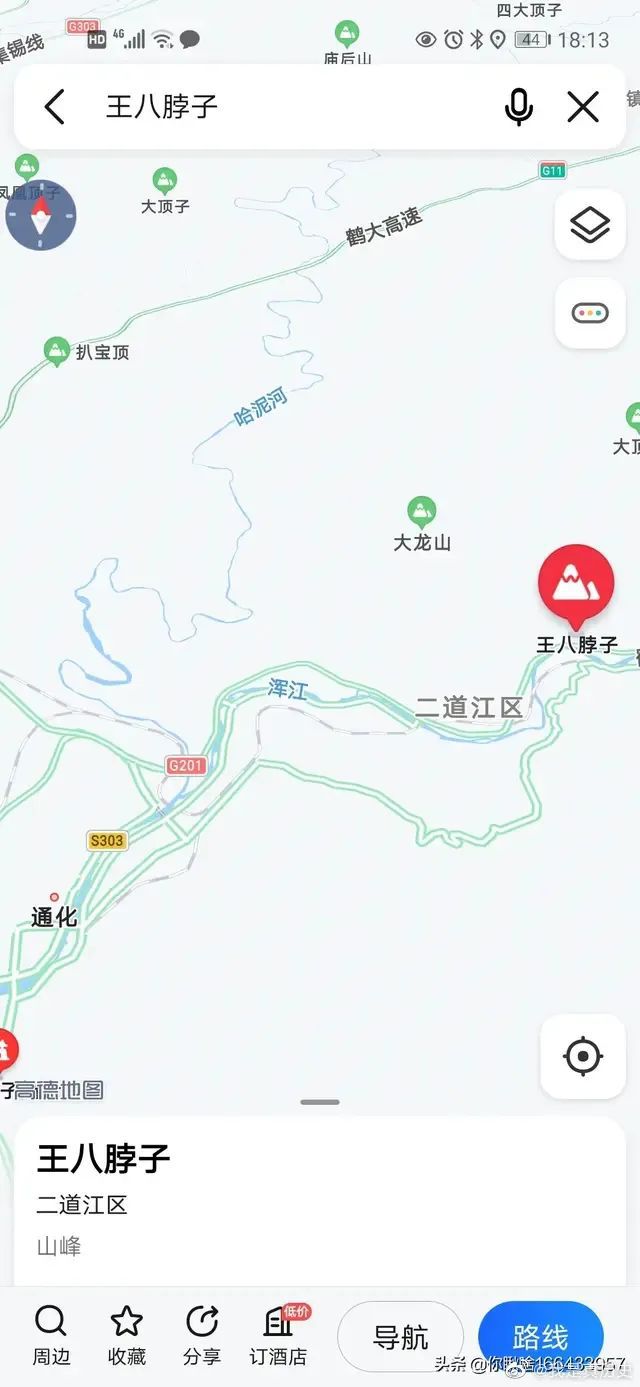
Task: Save this place with 收藏
Action: (x=127, y=1334)
